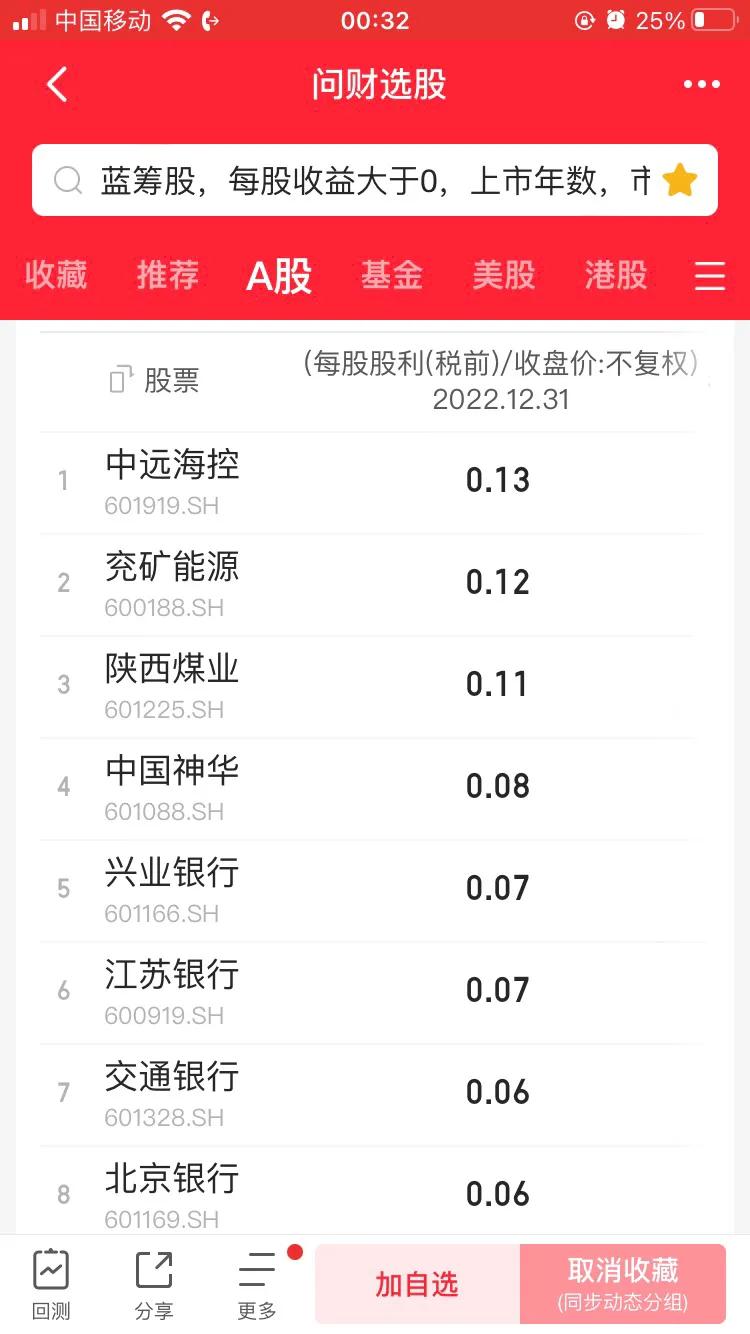The height and width of the screenshot is (1334, 750).
Task: Tap 取消收藏 to unfavorite the query
Action: (x=622, y=1283)
